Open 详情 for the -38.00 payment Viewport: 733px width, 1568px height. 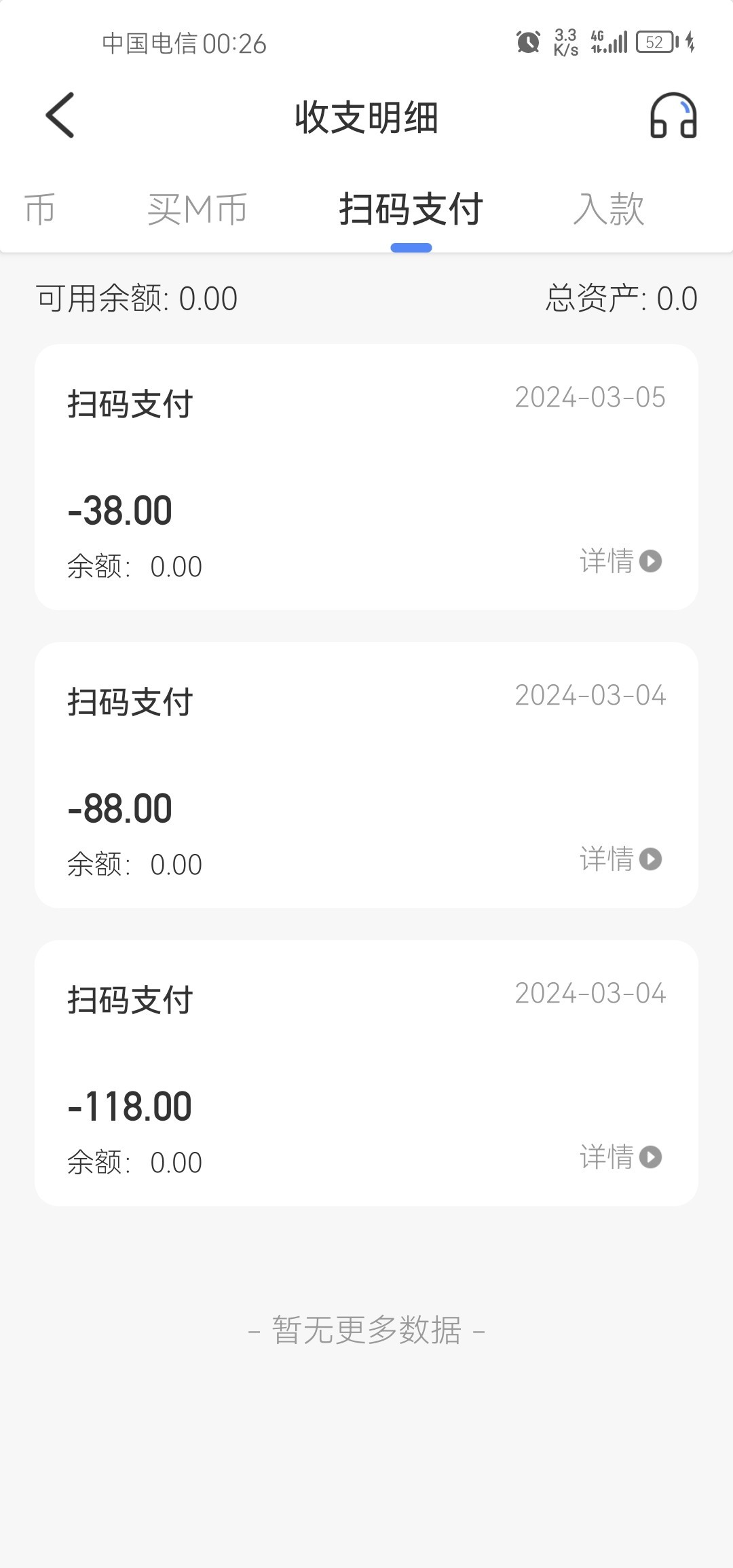tap(620, 561)
